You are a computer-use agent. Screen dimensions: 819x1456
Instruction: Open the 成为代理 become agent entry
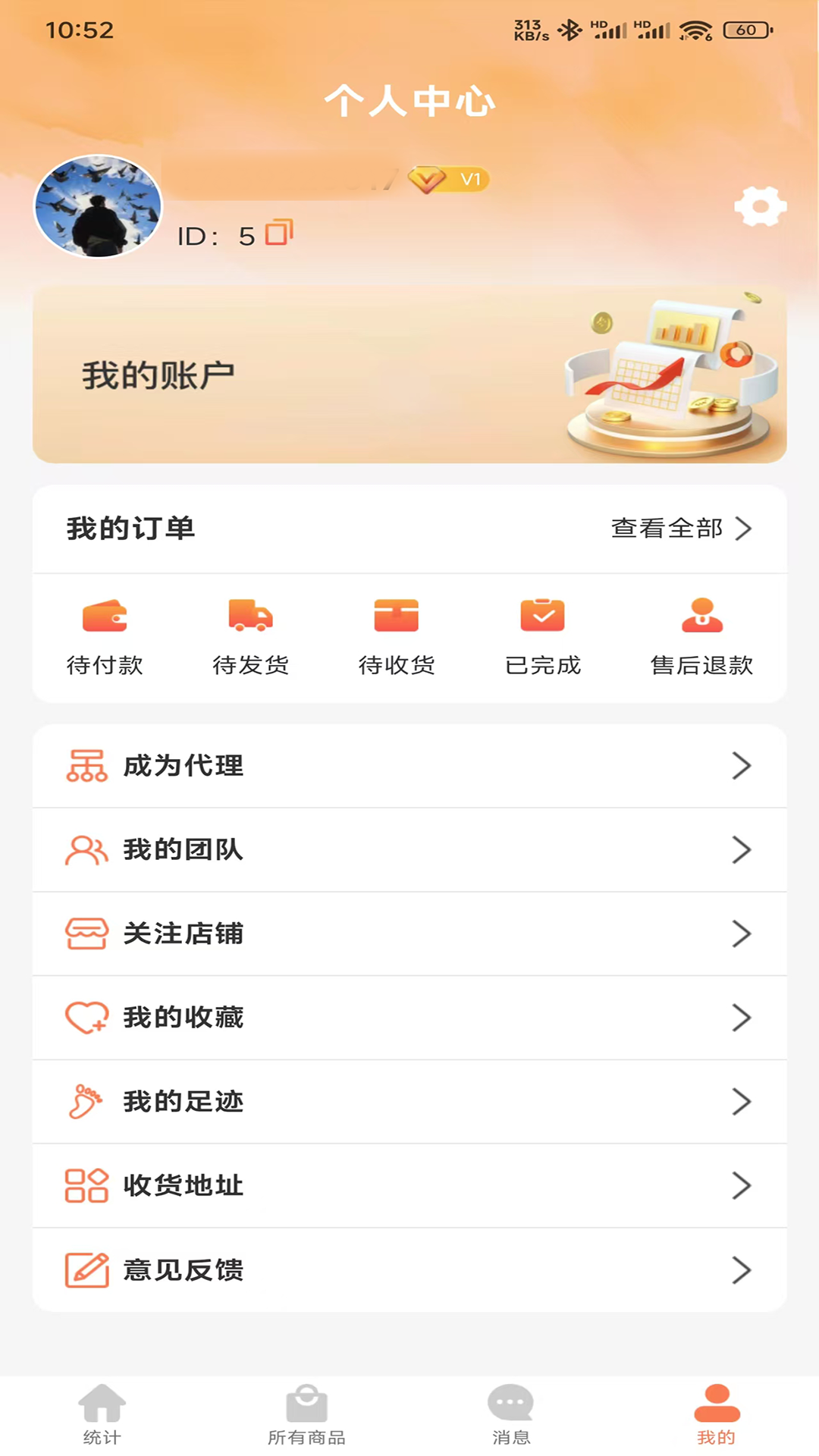pyautogui.click(x=409, y=766)
